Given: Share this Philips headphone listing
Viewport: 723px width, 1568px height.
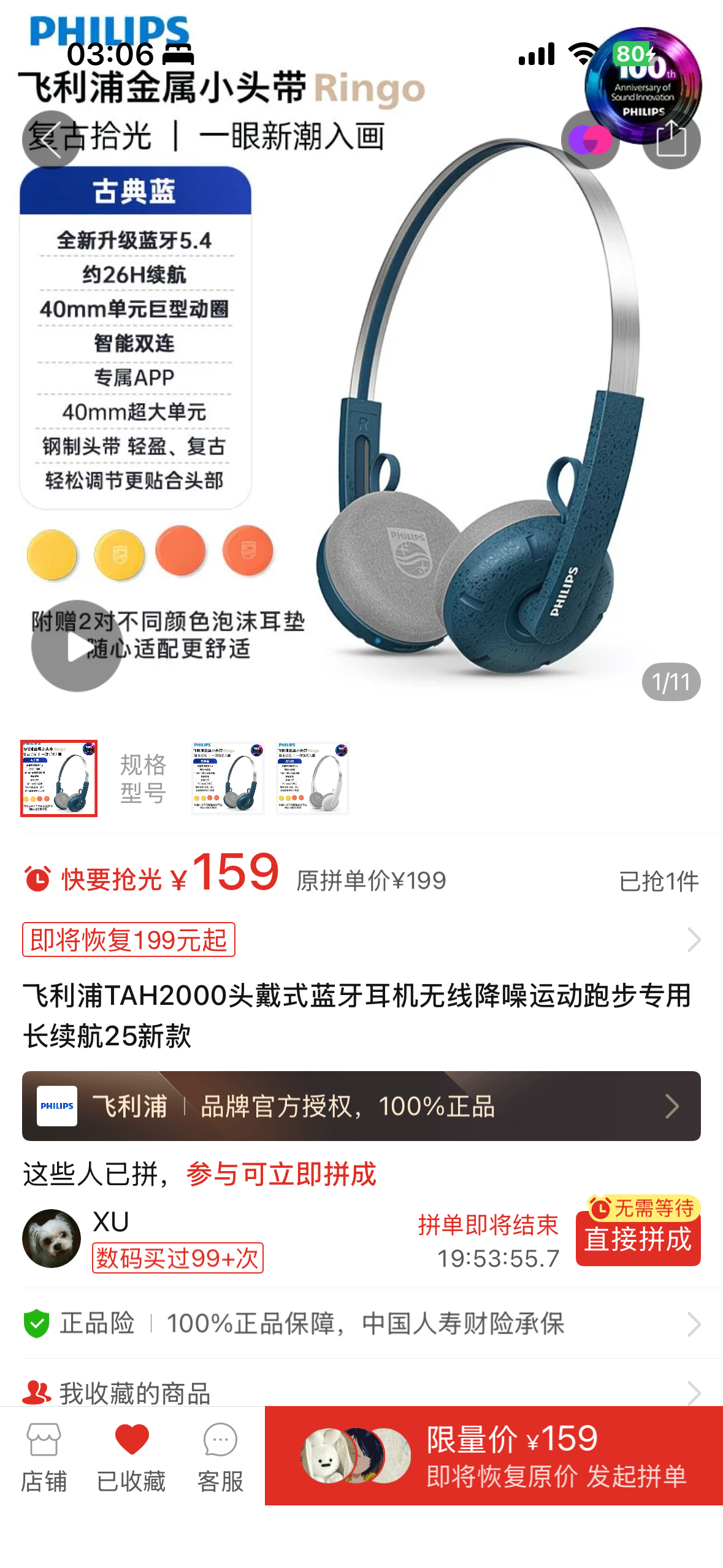Looking at the screenshot, I should click(x=671, y=140).
